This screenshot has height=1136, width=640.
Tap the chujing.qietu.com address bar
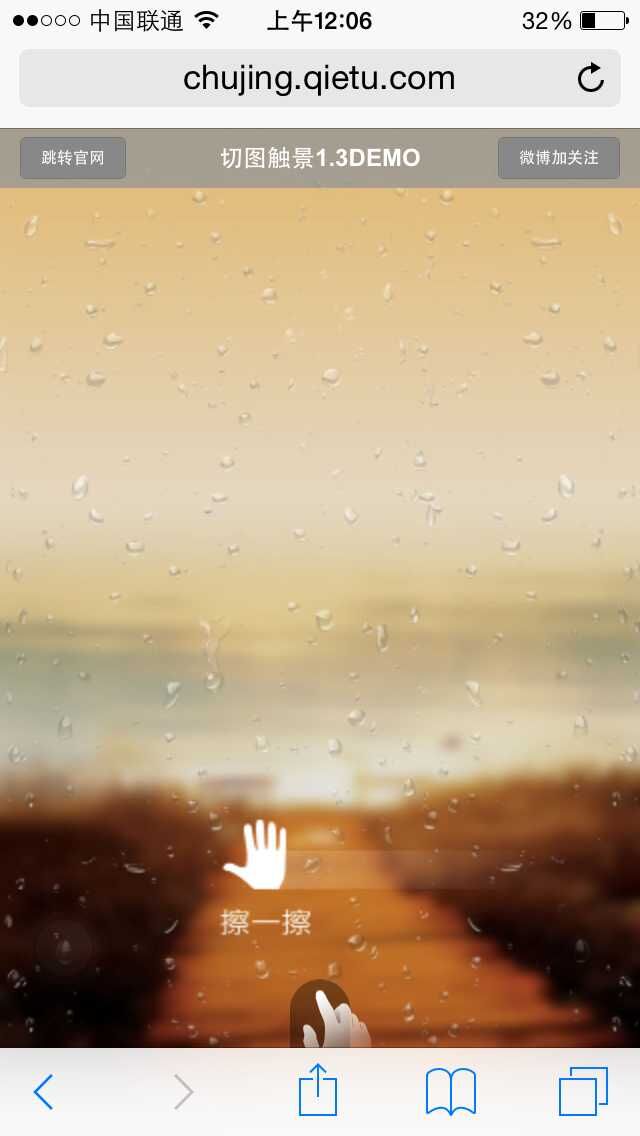[318, 78]
